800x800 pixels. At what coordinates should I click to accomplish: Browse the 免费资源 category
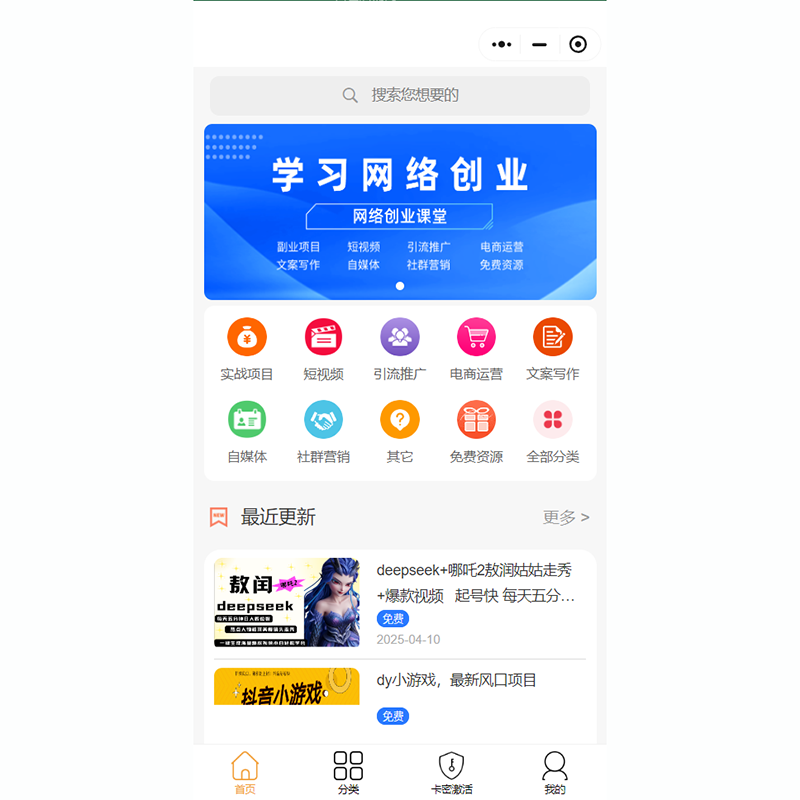pos(476,431)
